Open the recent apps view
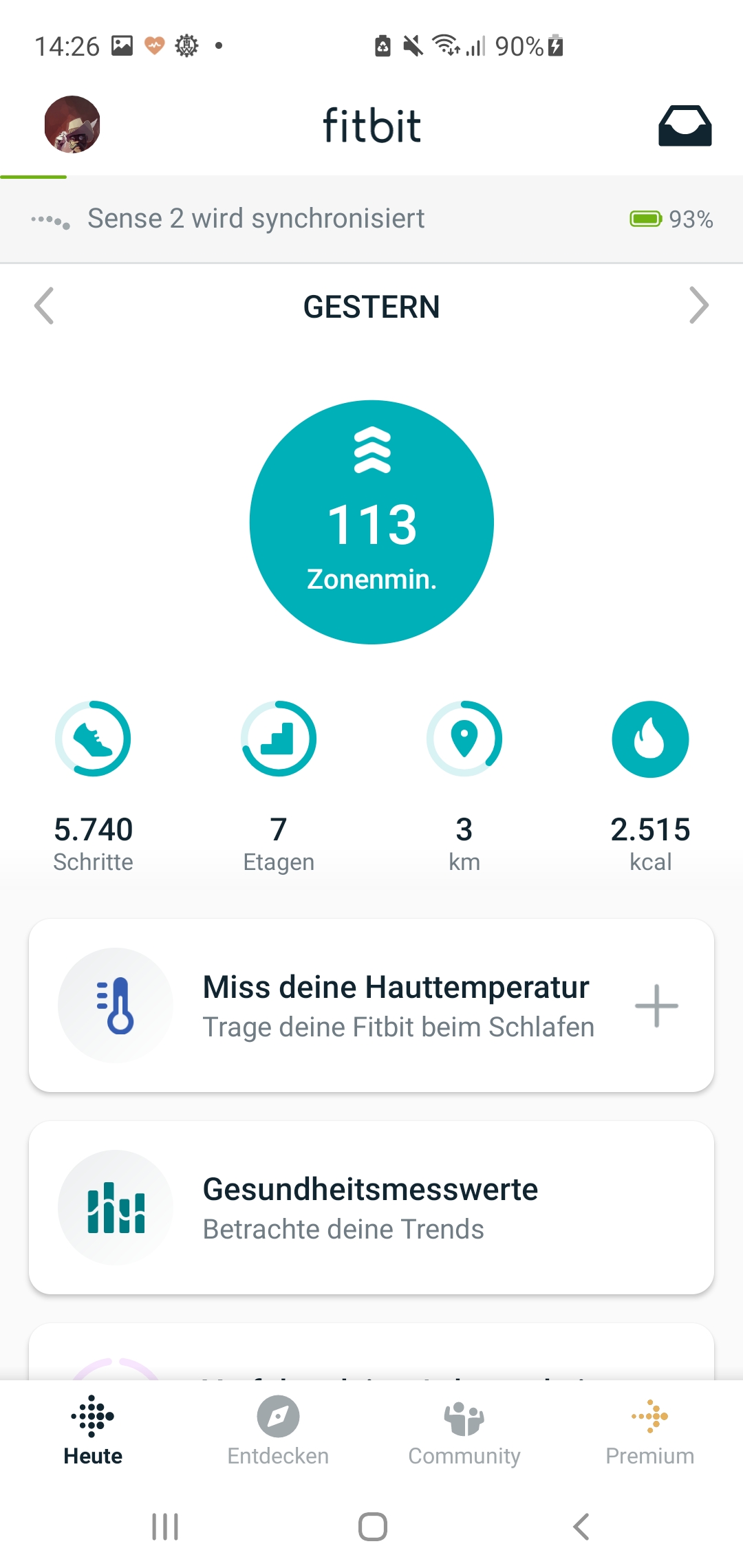 [165, 1527]
